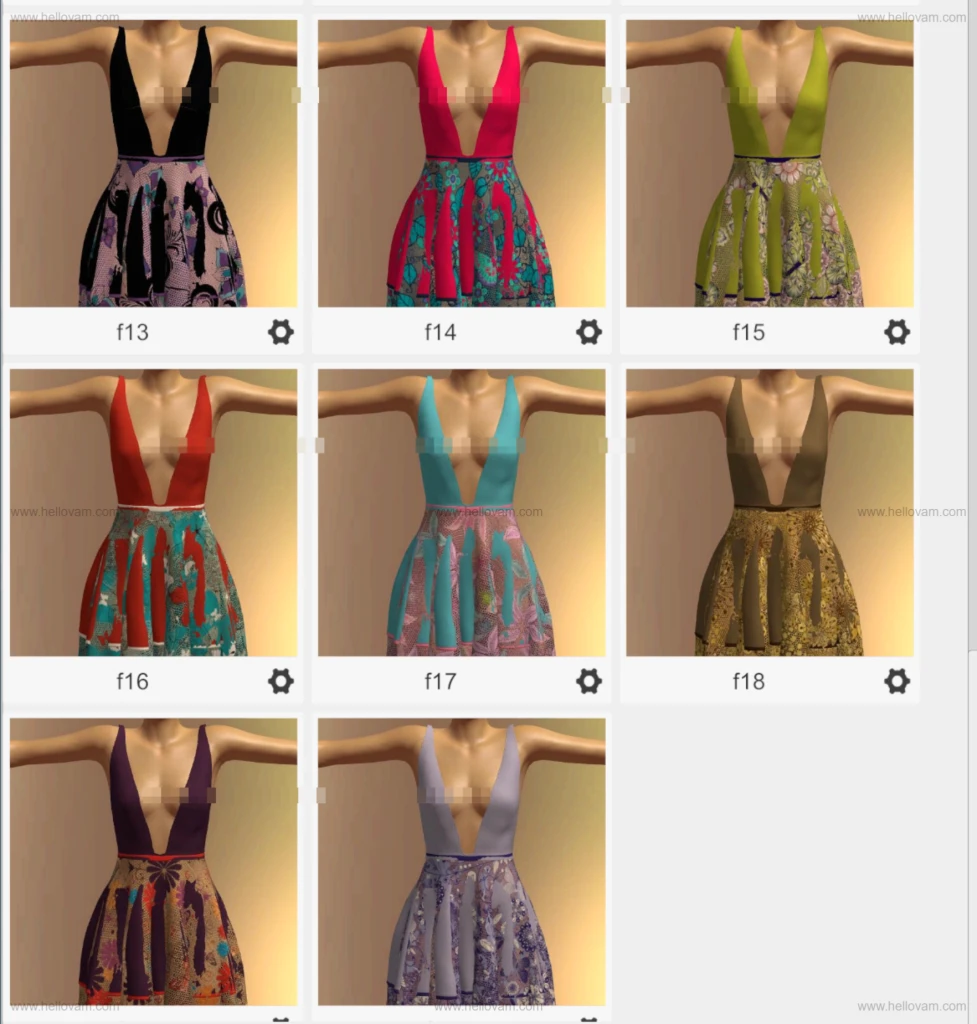Click the gear below the lavender dress
Image resolution: width=977 pixels, height=1024 pixels.
coord(588,1018)
